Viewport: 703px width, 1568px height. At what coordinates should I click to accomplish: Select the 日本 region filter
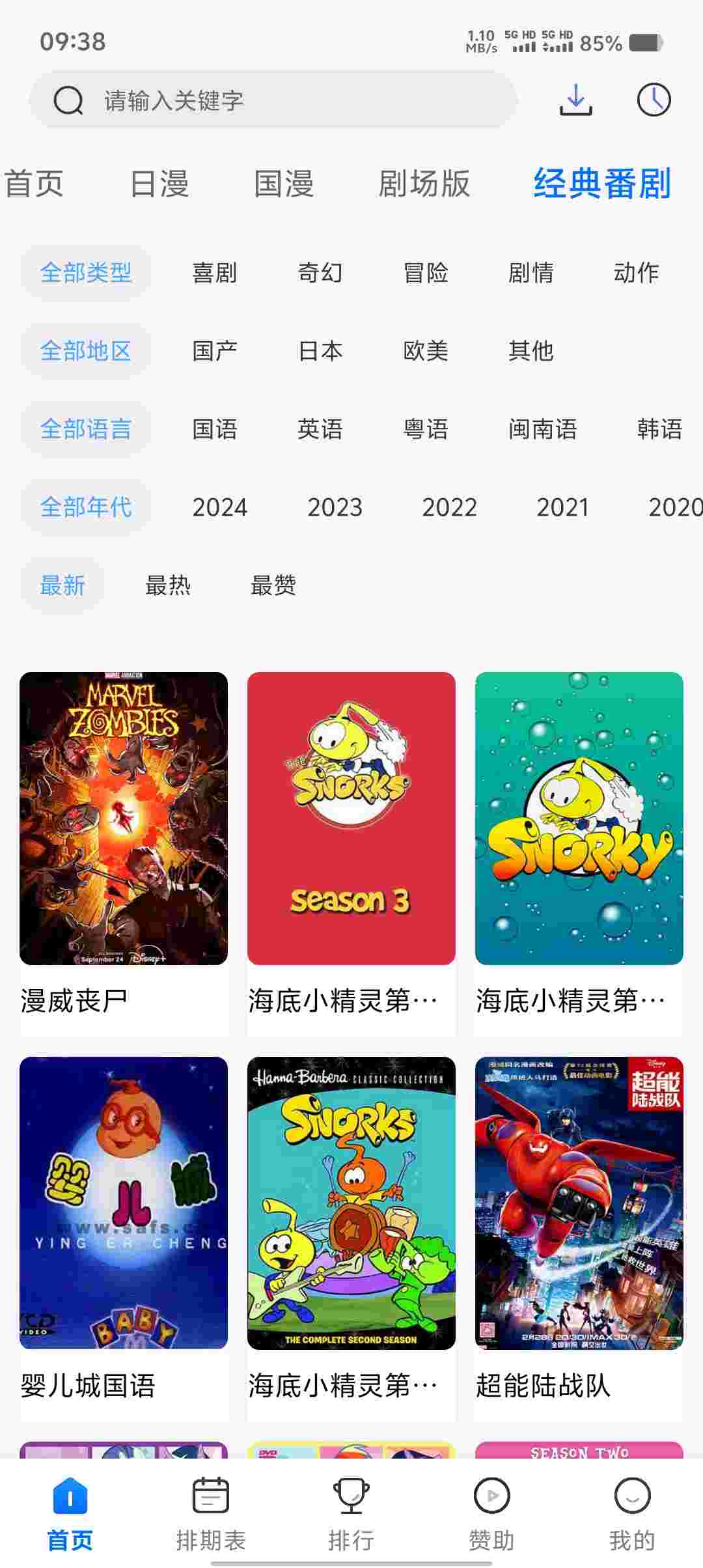pos(320,351)
